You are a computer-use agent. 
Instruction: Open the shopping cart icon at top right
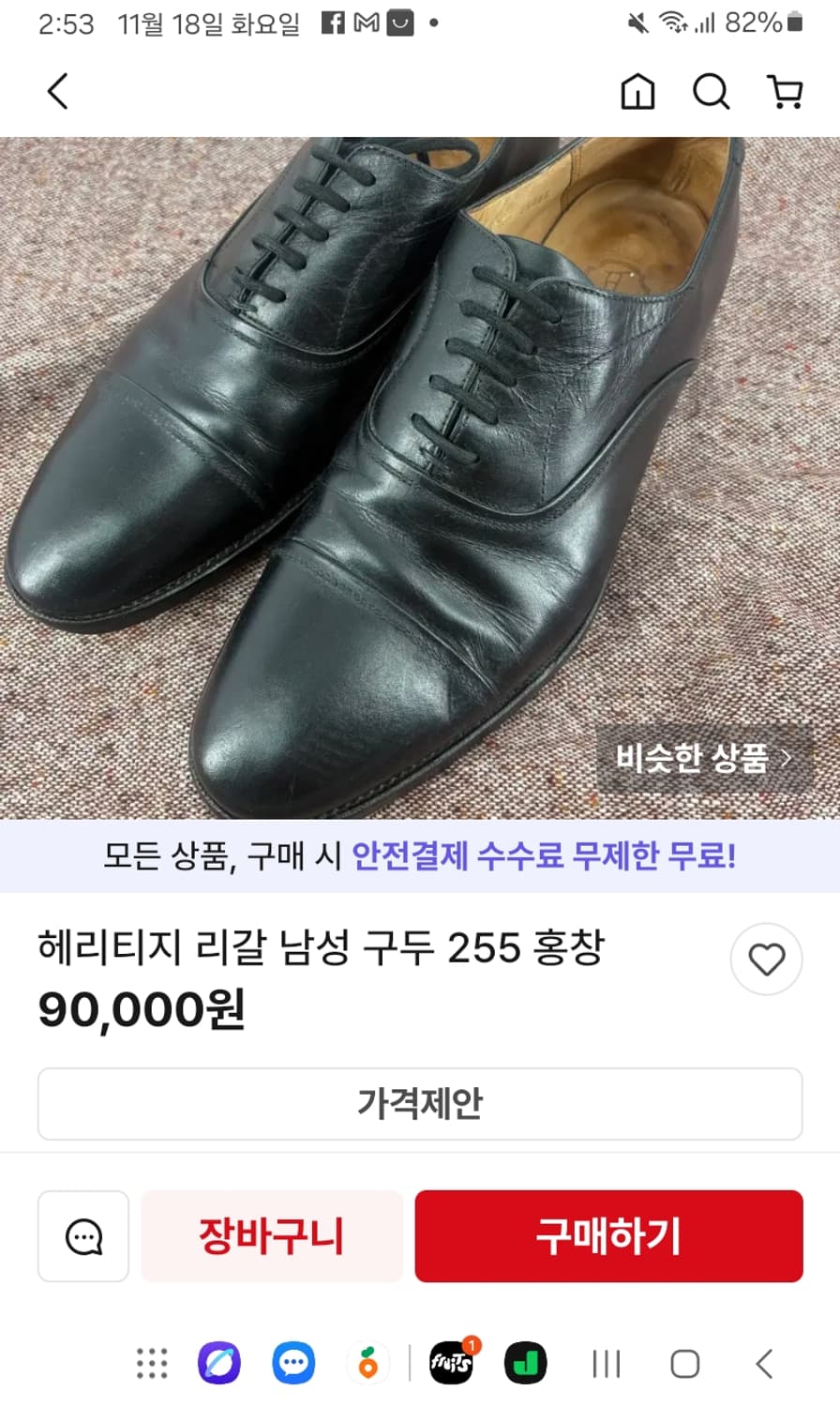pyautogui.click(x=787, y=92)
